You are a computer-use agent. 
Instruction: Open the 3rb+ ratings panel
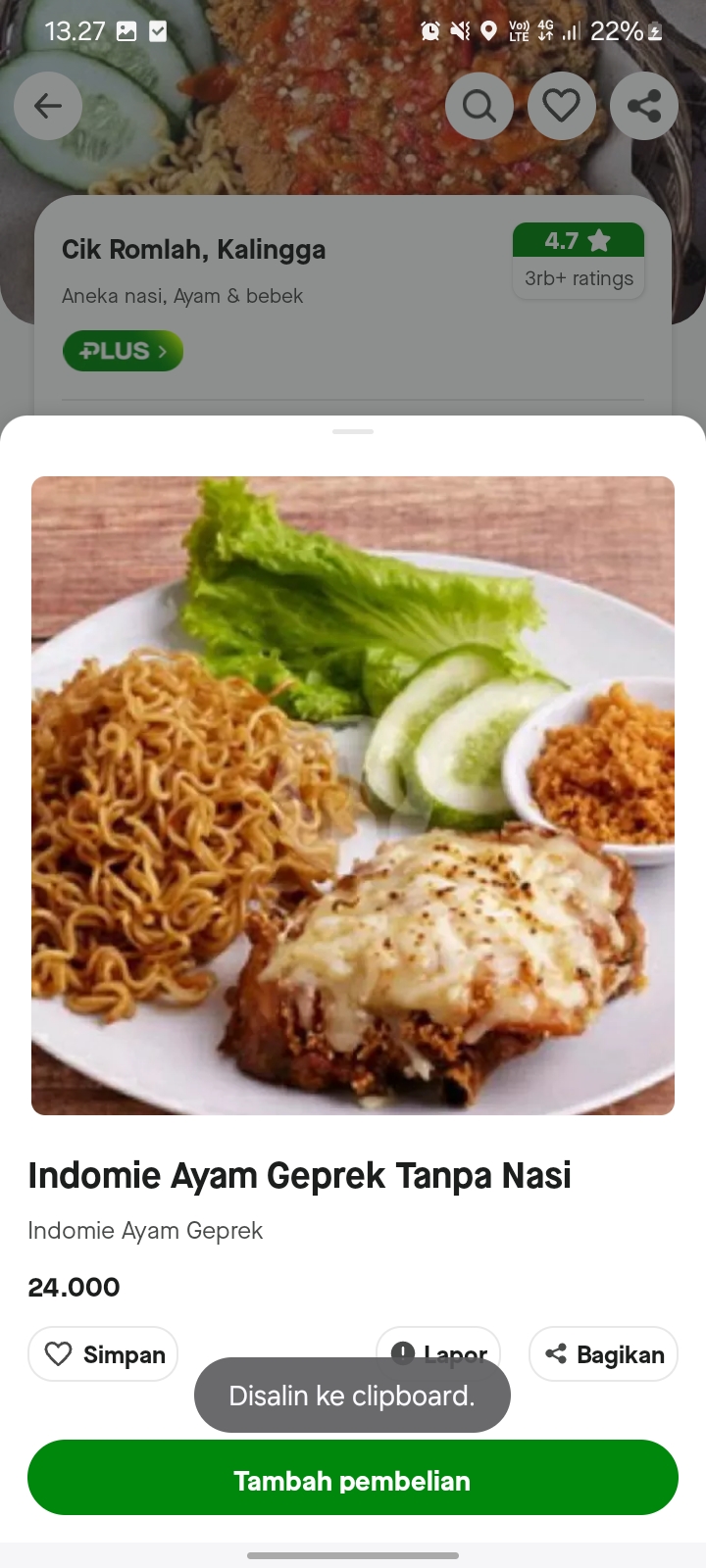579,277
